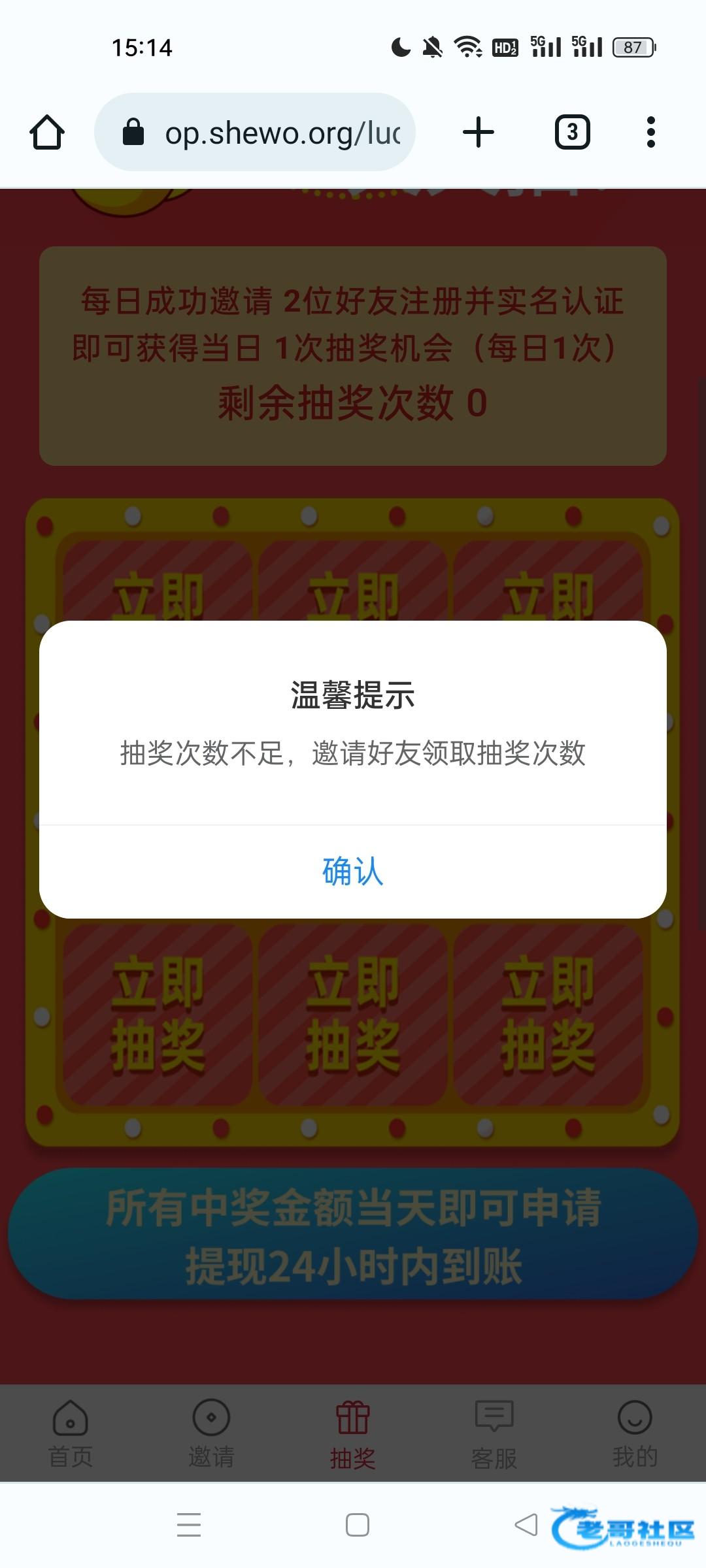706x1568 pixels.
Task: Tap the system recent apps button
Action: pos(189,1525)
